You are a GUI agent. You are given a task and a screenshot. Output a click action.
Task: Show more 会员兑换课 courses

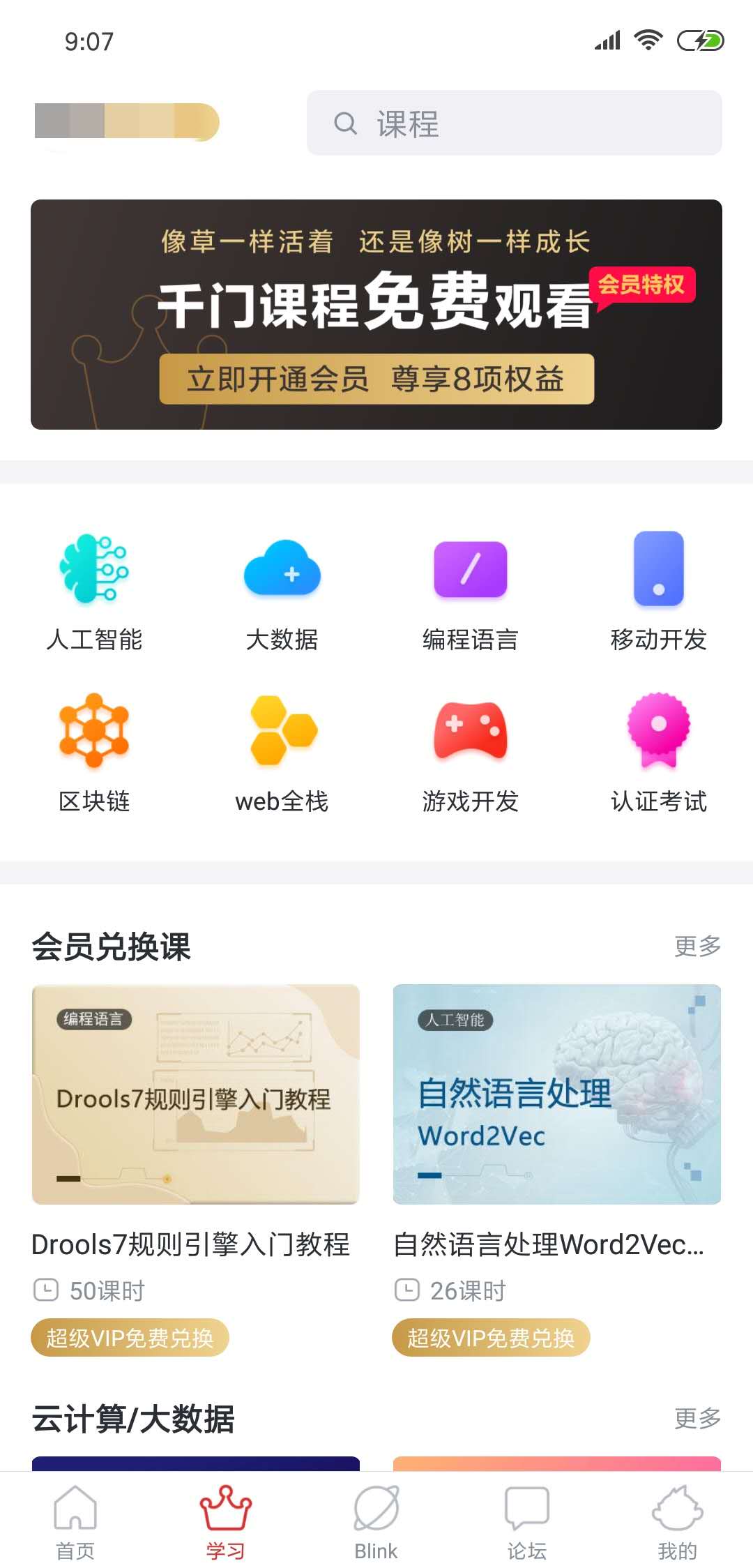click(697, 946)
